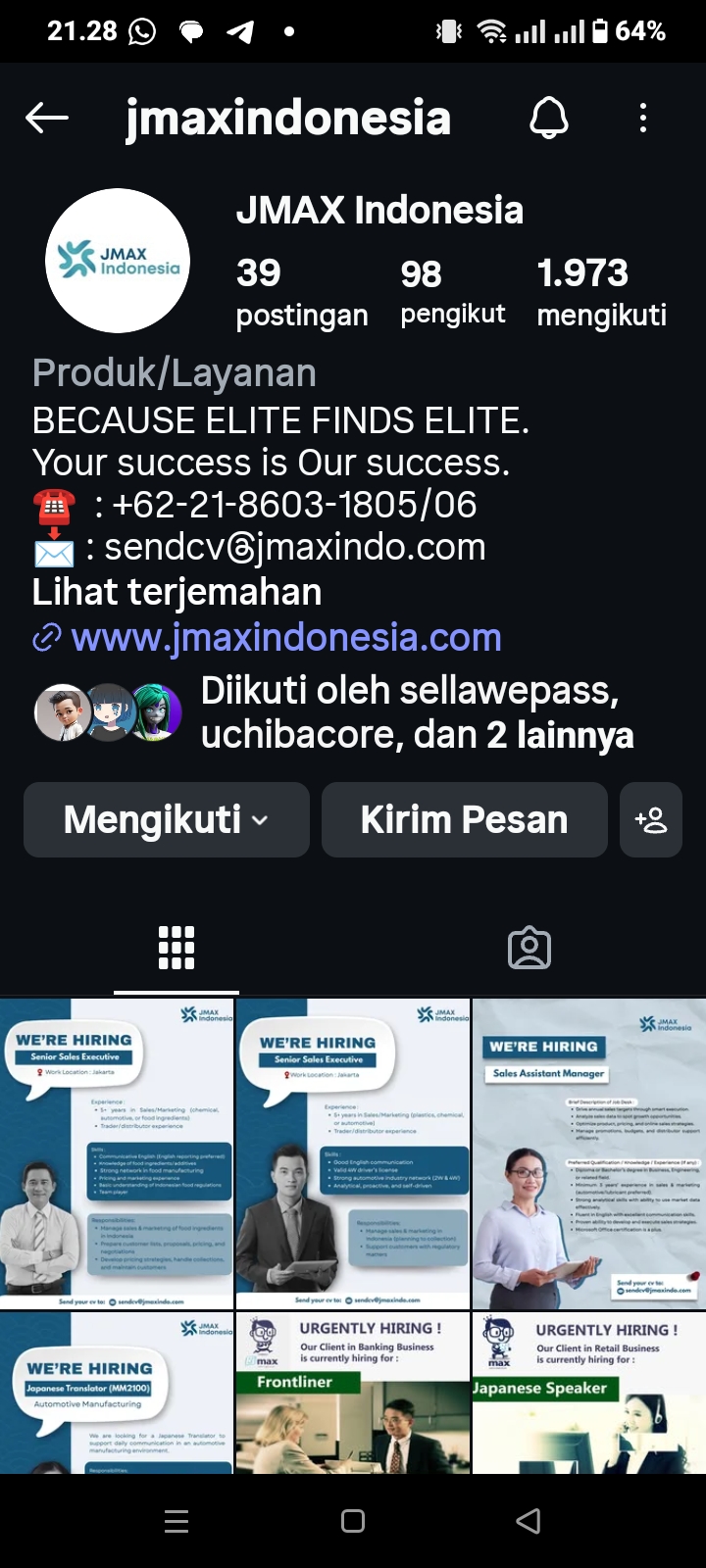Tap the system home button
This screenshot has height=1568, width=706.
click(x=353, y=1521)
